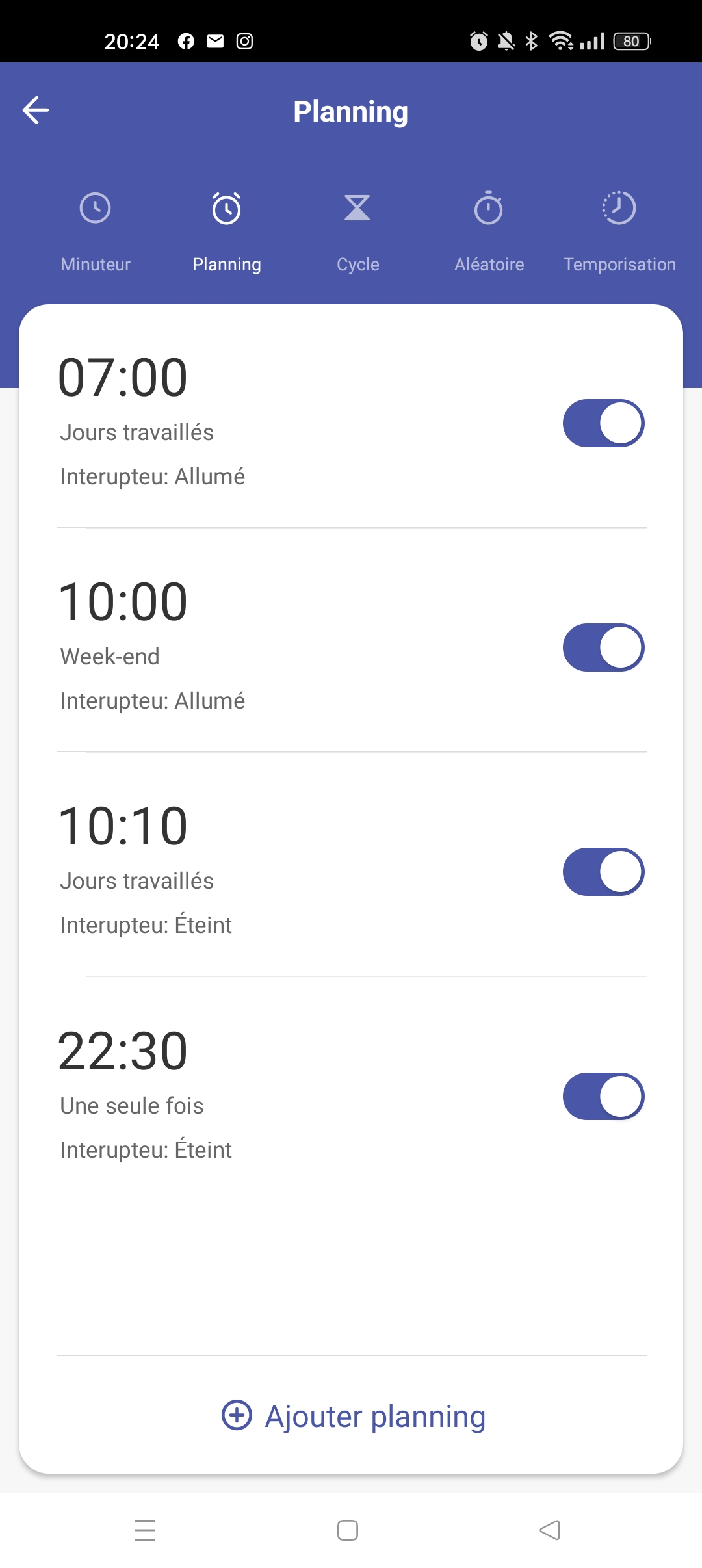
Task: Open the 22:30 schedule entry
Action: pyautogui.click(x=260, y=1095)
